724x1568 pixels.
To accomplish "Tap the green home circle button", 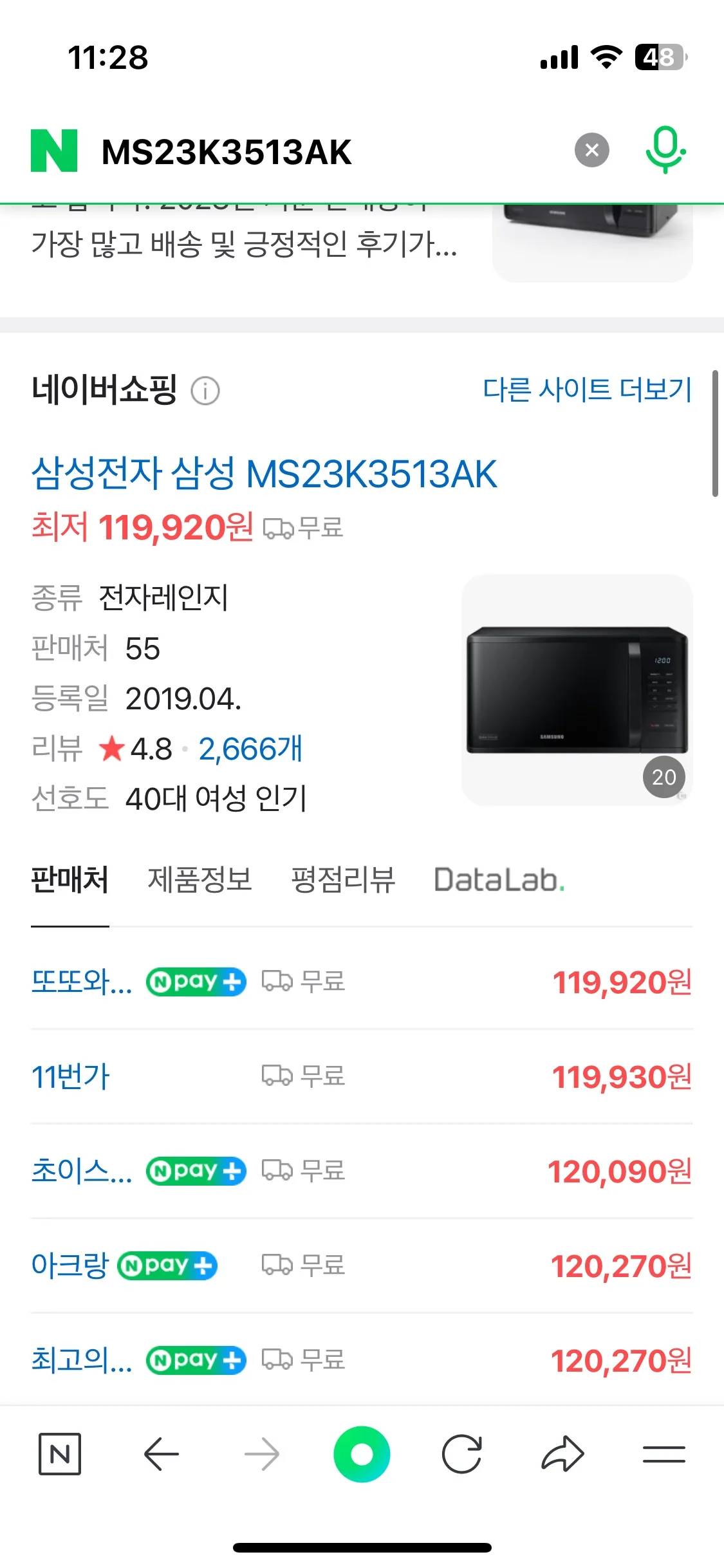I will point(362,1455).
